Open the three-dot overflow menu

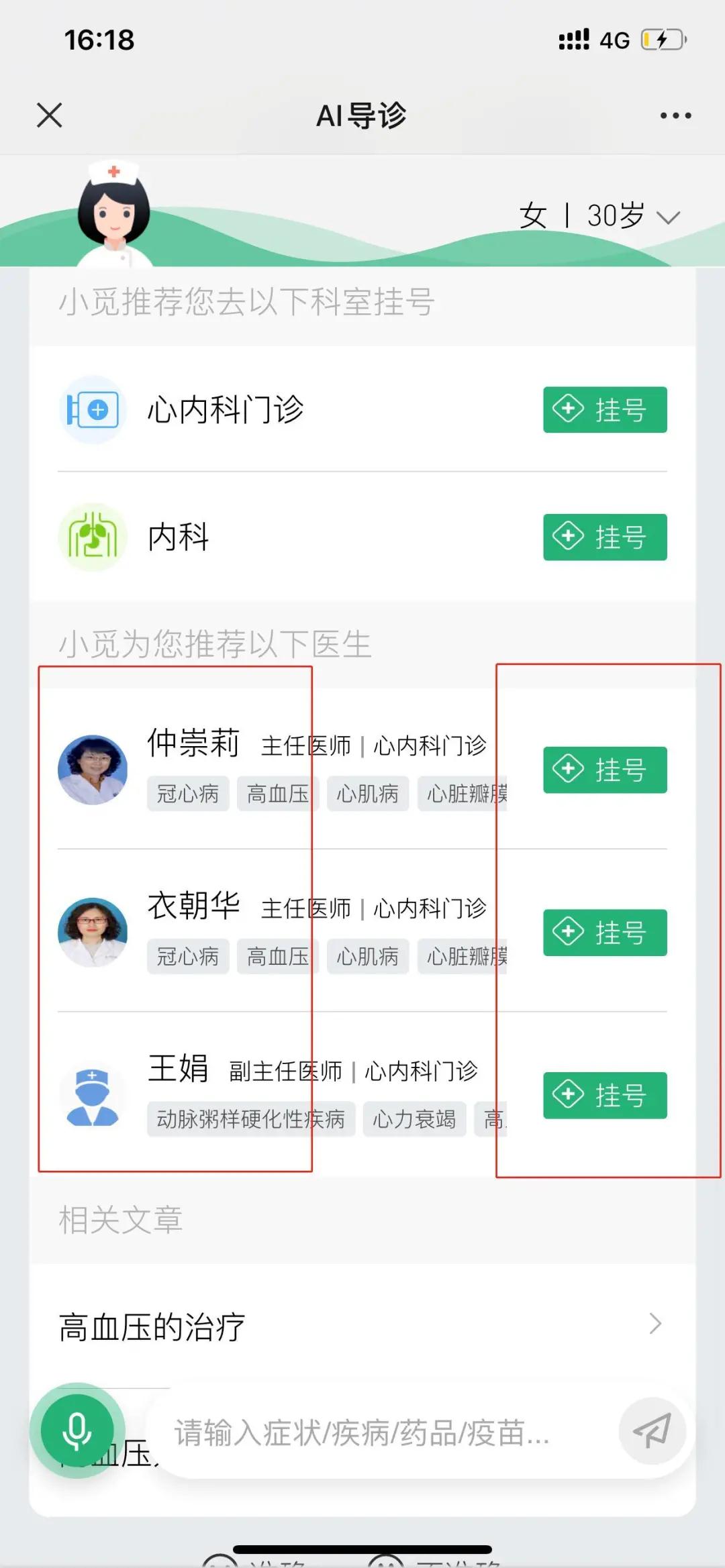coord(675,115)
